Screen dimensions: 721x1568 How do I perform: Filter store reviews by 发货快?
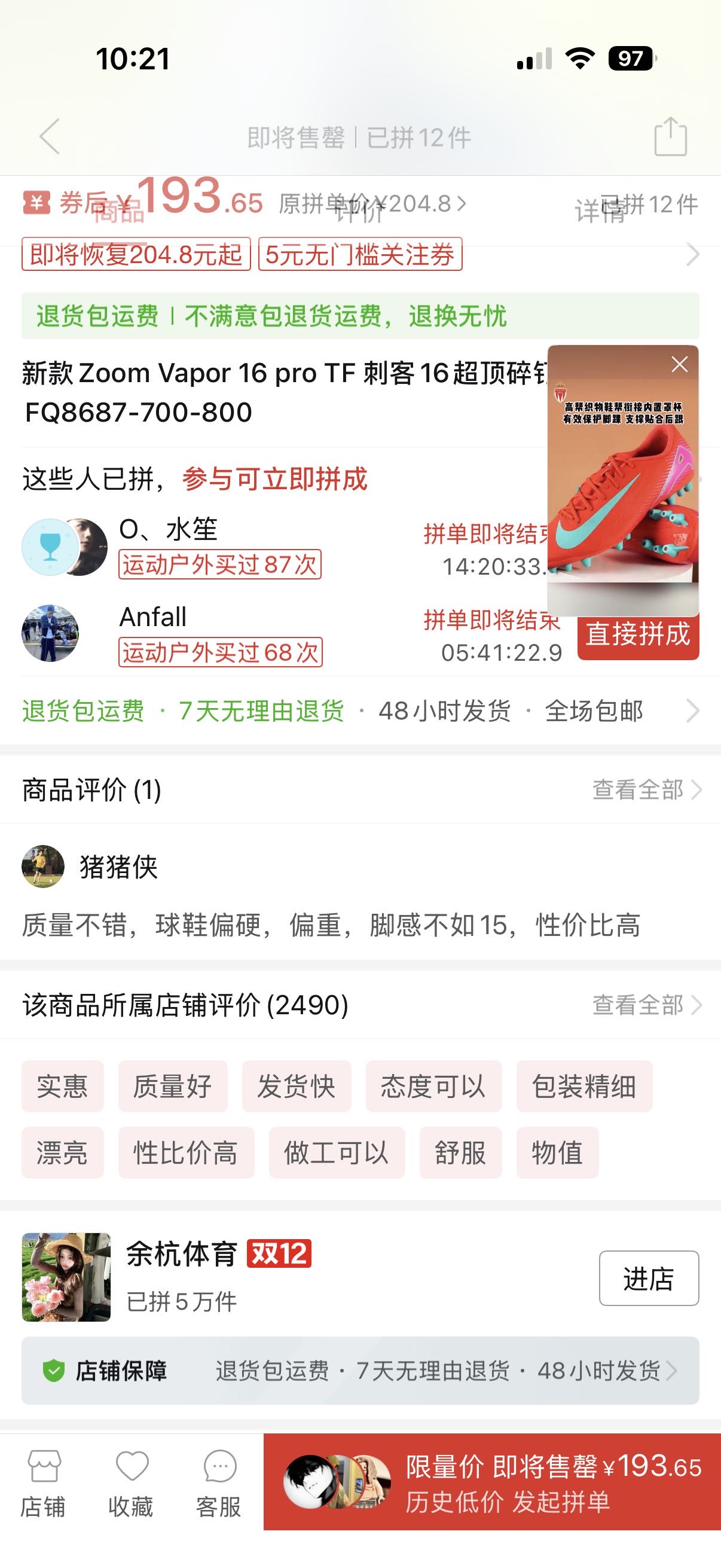pos(297,1087)
